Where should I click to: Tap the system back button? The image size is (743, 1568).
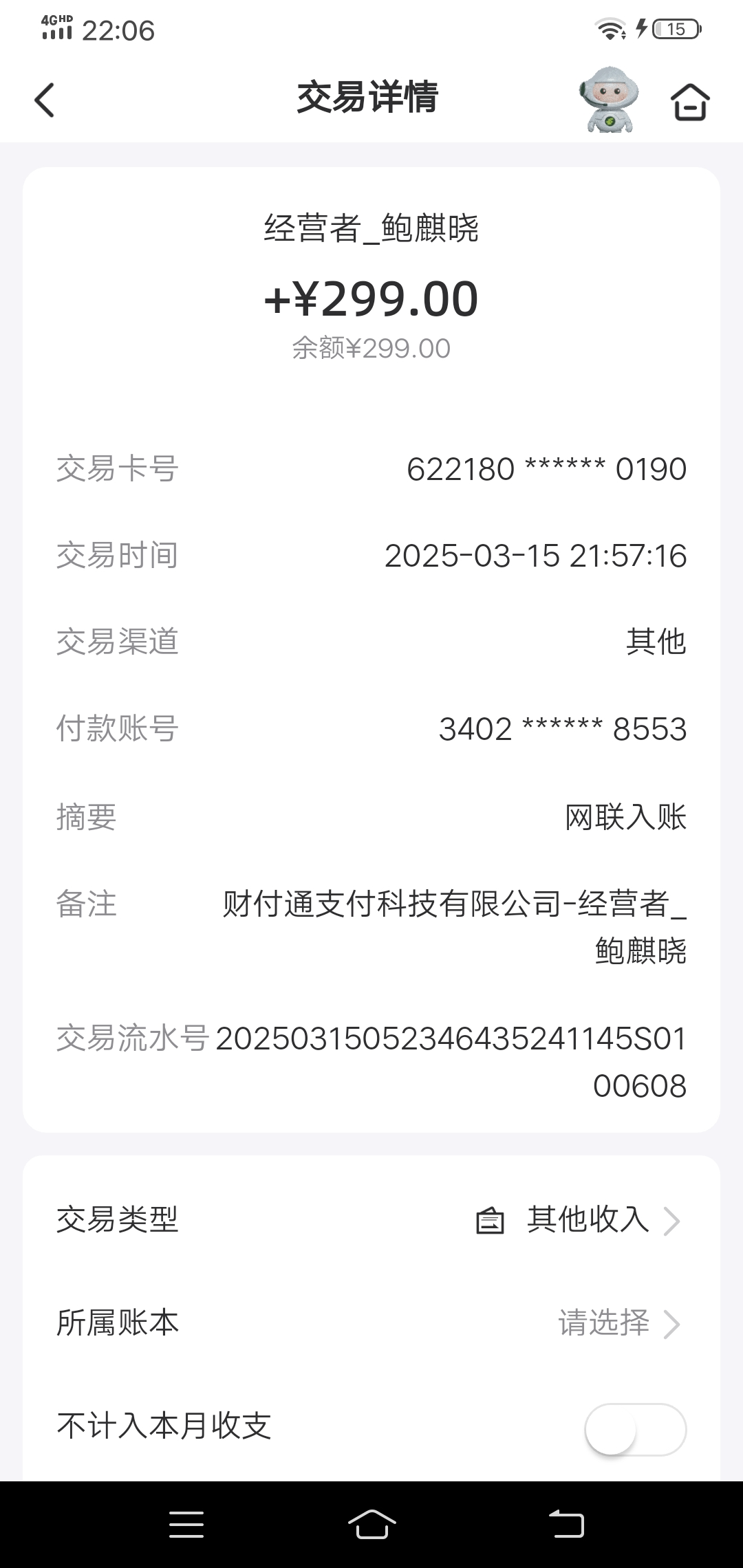[566, 1525]
